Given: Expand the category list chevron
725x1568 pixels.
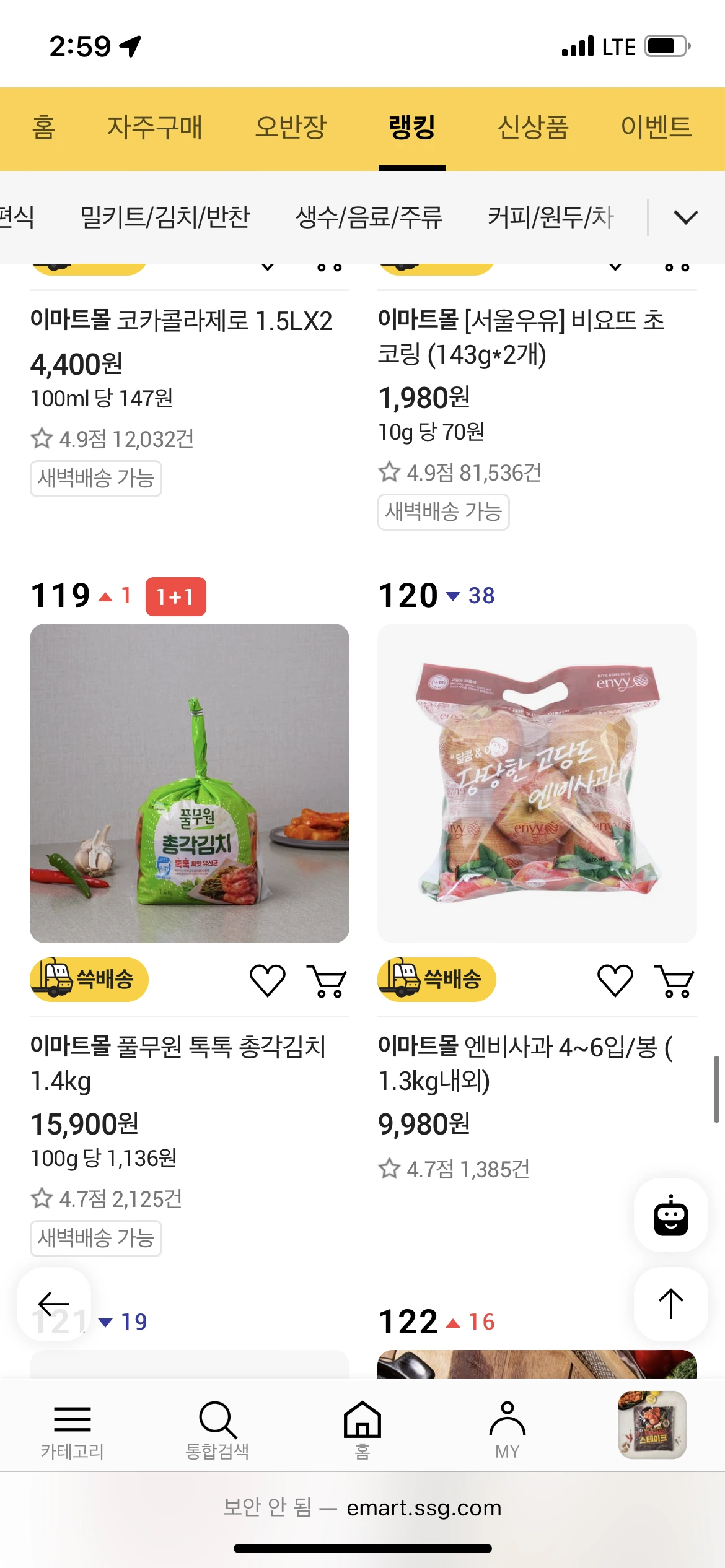Looking at the screenshot, I should point(685,217).
